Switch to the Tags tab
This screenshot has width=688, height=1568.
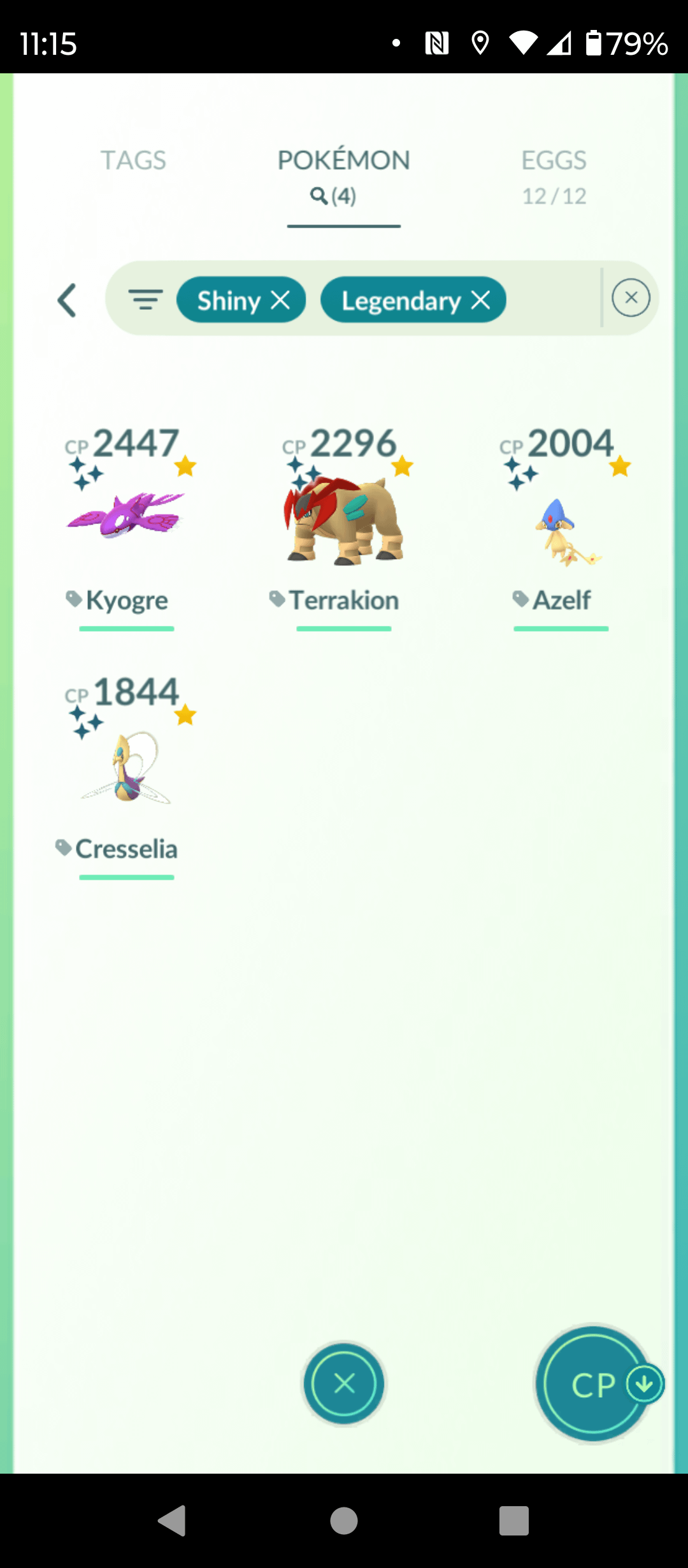pyautogui.click(x=133, y=160)
